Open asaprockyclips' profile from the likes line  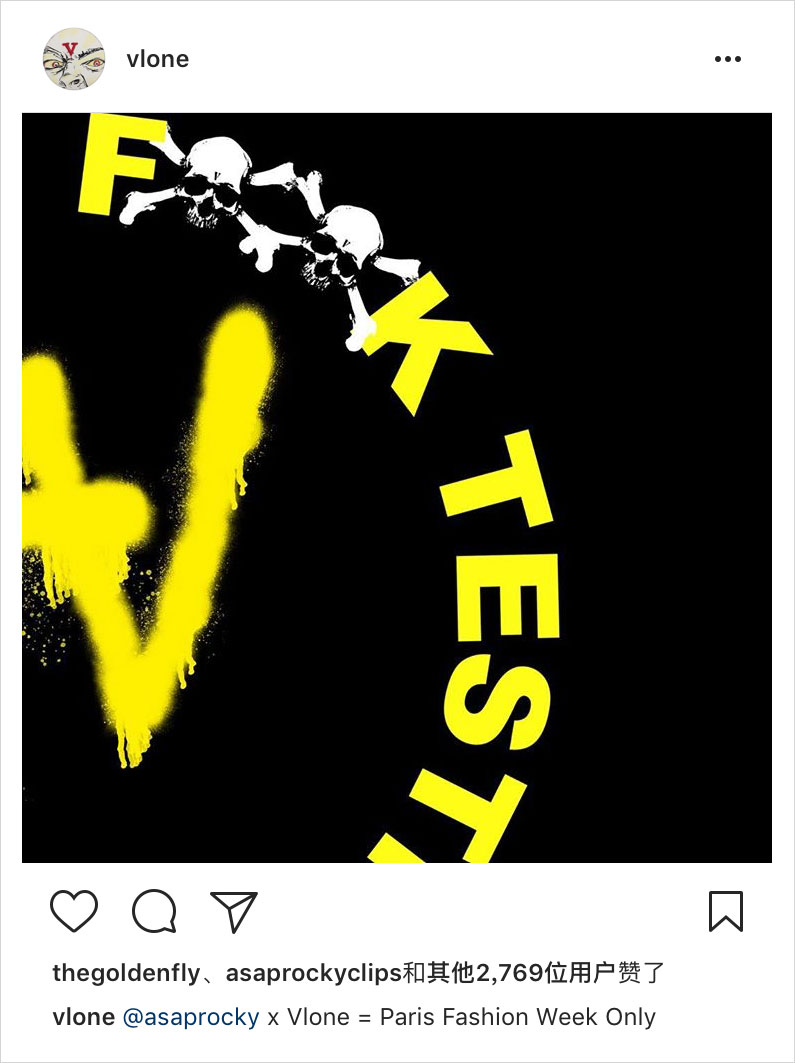pyautogui.click(x=313, y=973)
